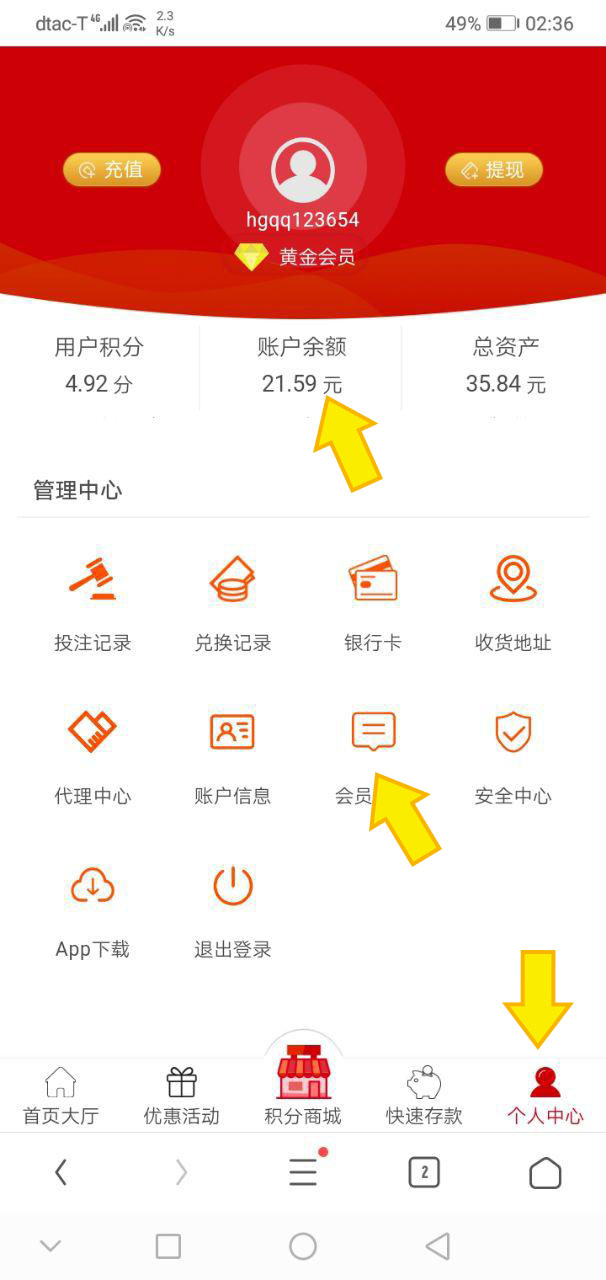The height and width of the screenshot is (1280, 606).
Task: Switch to 快速存款 quick deposit tab
Action: click(424, 1096)
